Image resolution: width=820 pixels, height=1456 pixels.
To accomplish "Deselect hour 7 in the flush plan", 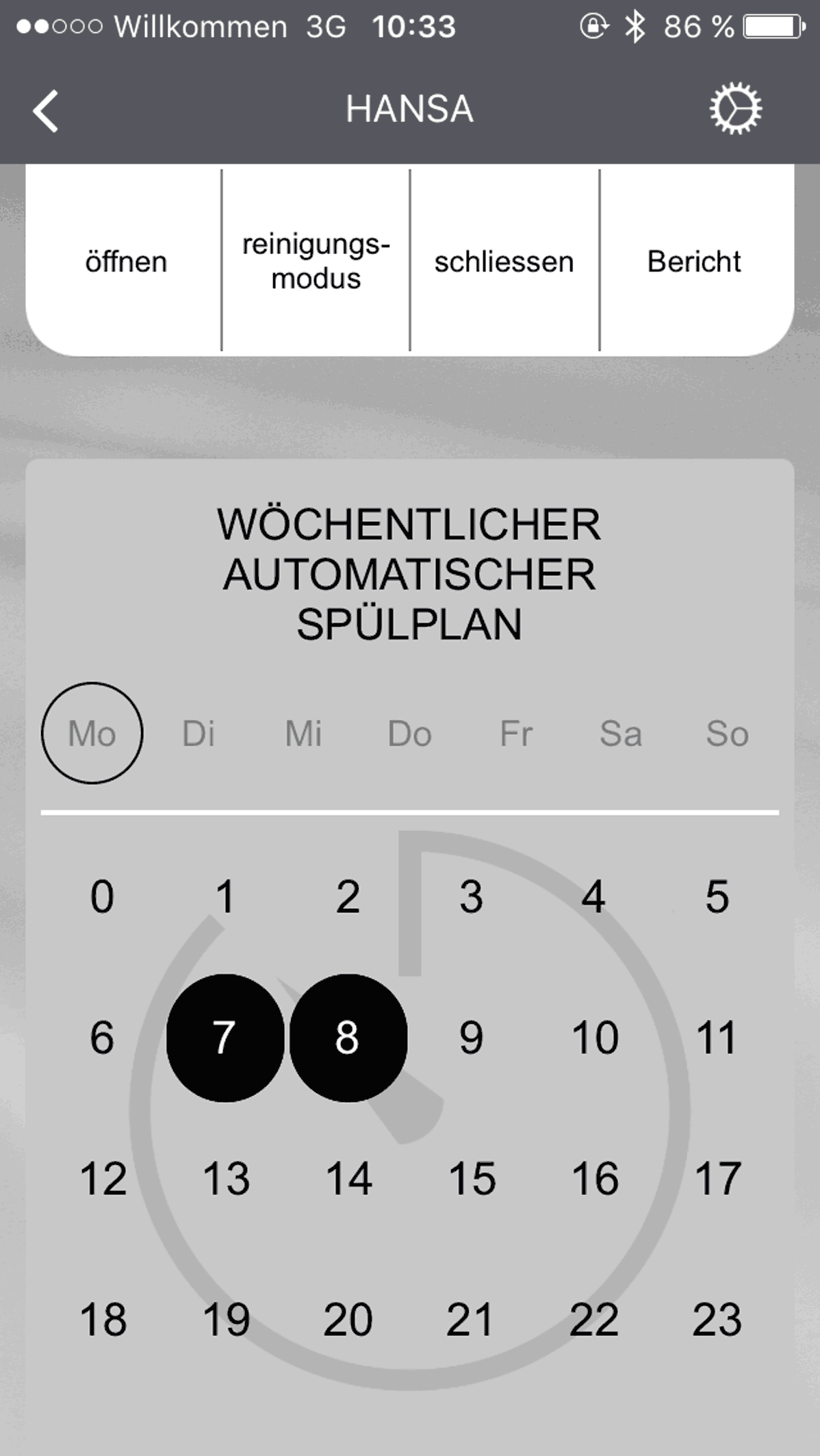I will pyautogui.click(x=225, y=1038).
